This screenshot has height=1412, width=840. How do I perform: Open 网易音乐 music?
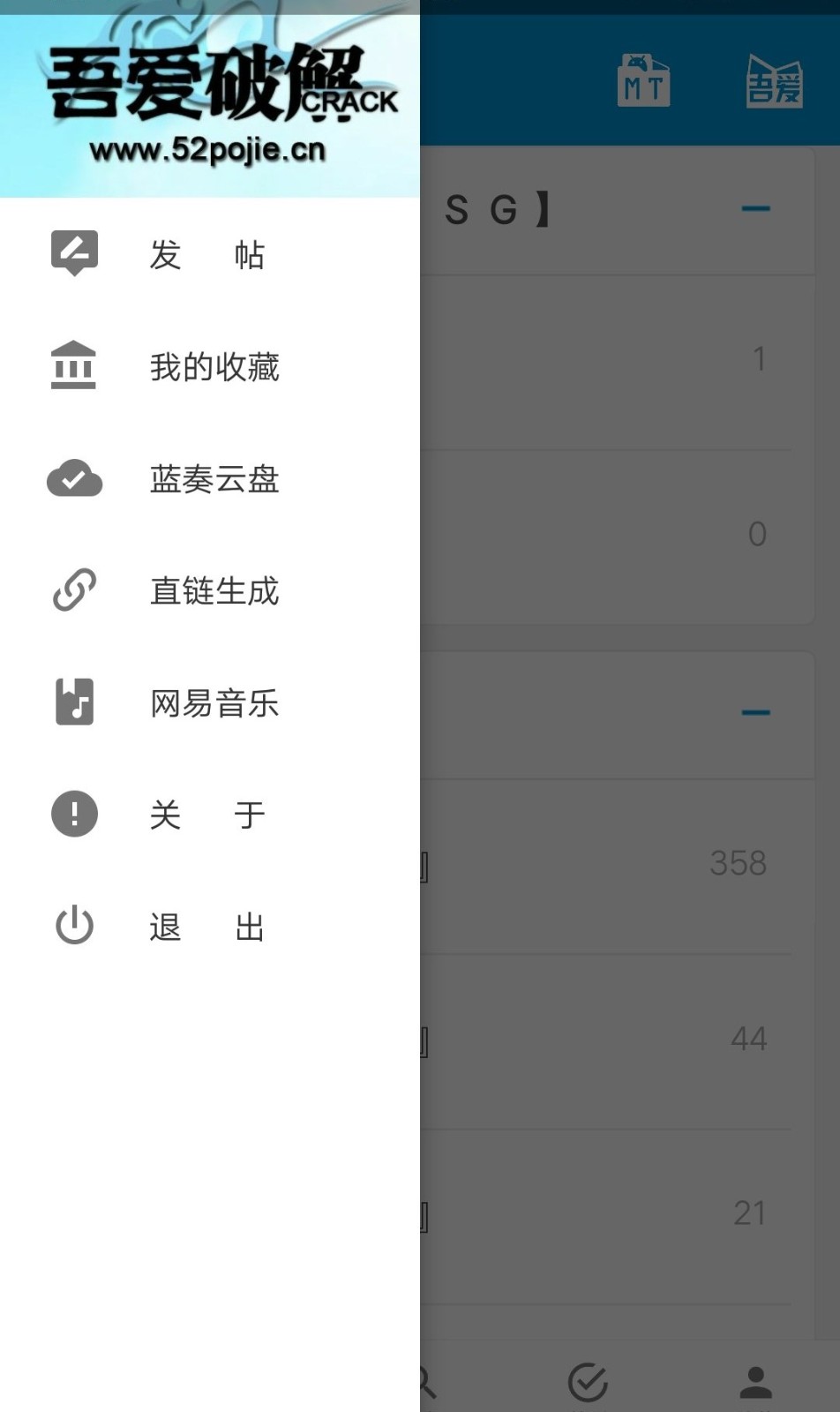coord(210,702)
